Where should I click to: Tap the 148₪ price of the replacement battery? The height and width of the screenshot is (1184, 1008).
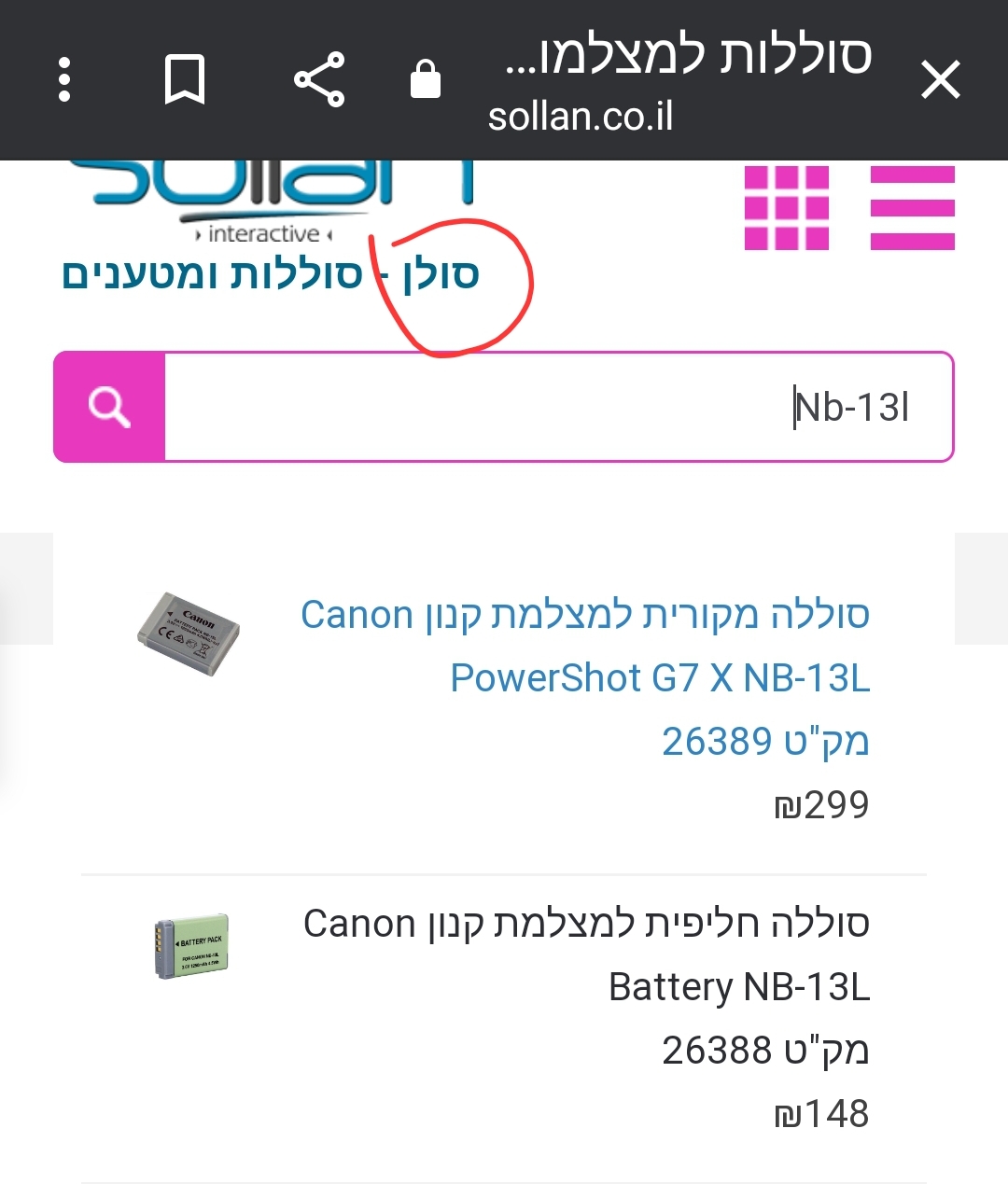pyautogui.click(x=819, y=1111)
